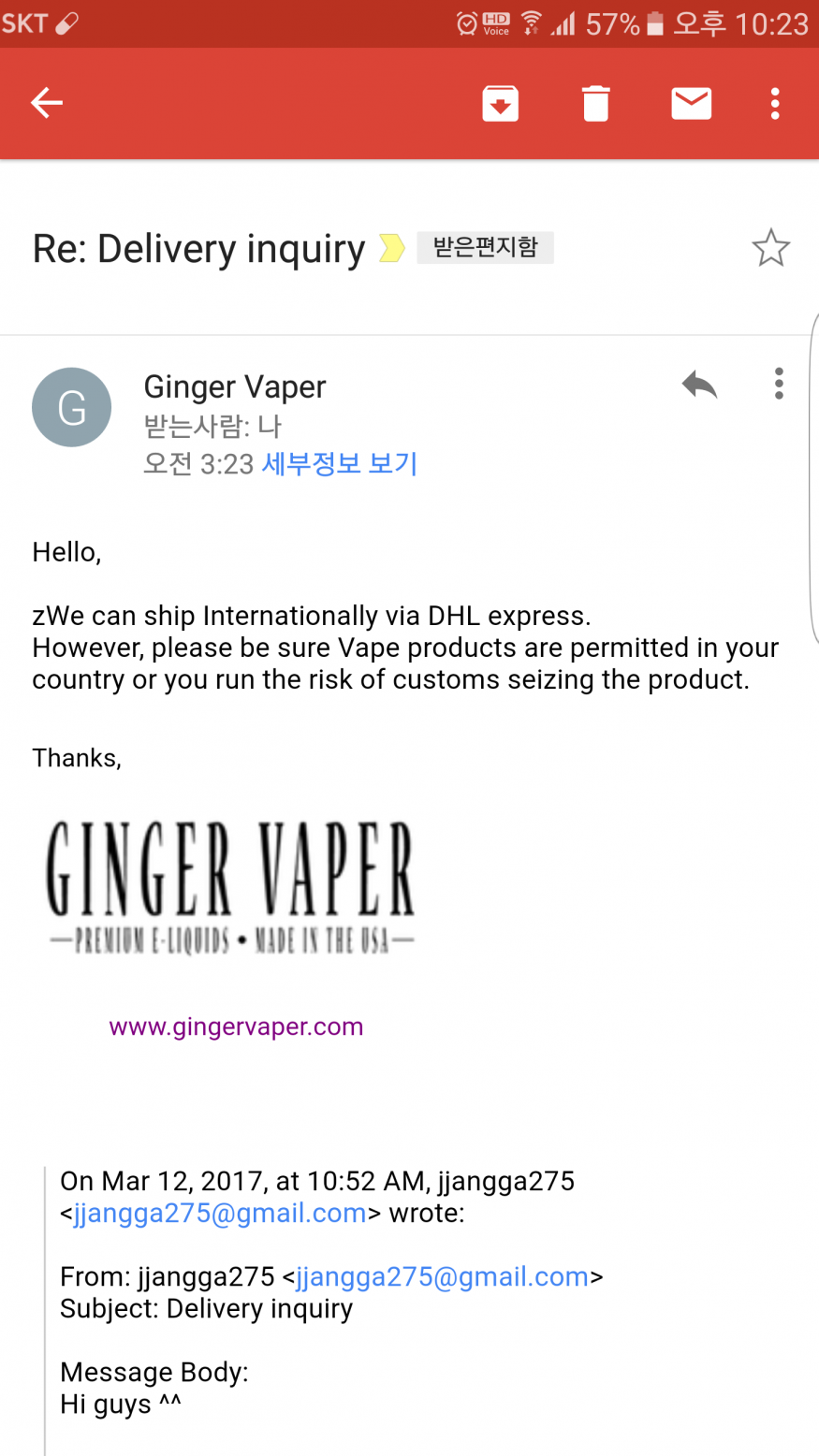Viewport: 819px width, 1456px height.
Task: Open Ginger Vaper's sender avatar
Action: click(x=72, y=407)
